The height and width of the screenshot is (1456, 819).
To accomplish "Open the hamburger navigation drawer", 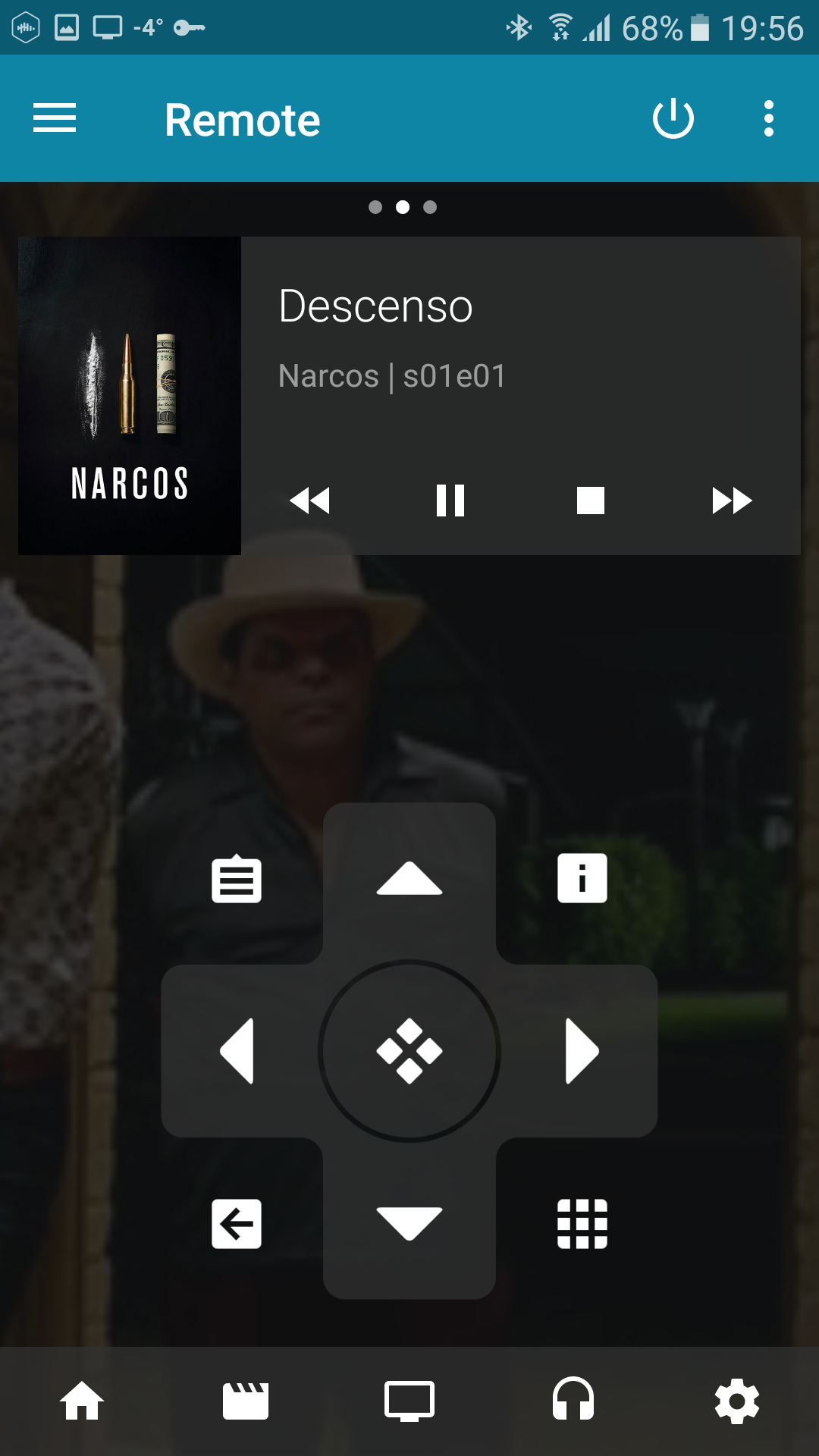I will (55, 118).
